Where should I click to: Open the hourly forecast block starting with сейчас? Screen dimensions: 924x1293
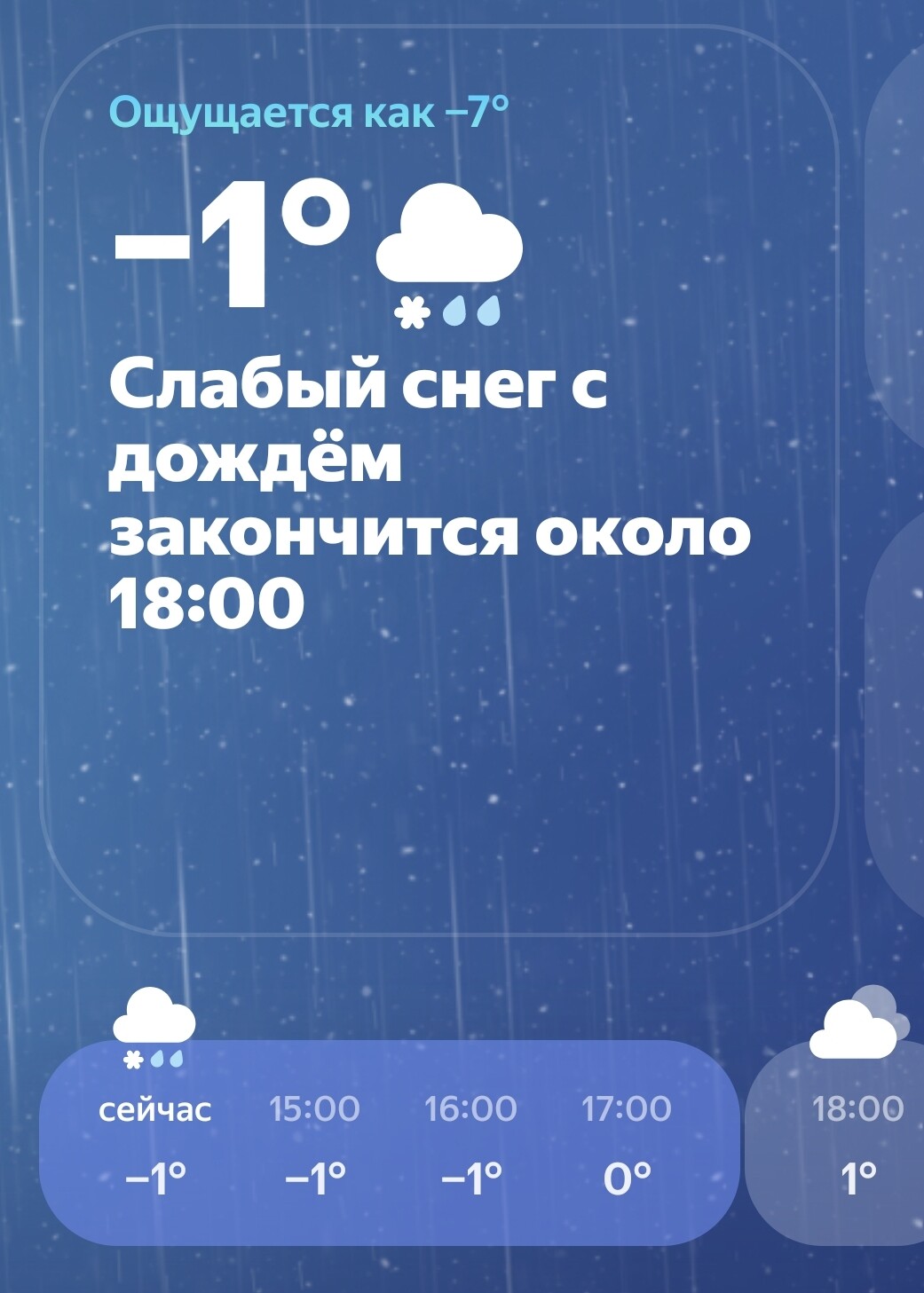[389, 1143]
